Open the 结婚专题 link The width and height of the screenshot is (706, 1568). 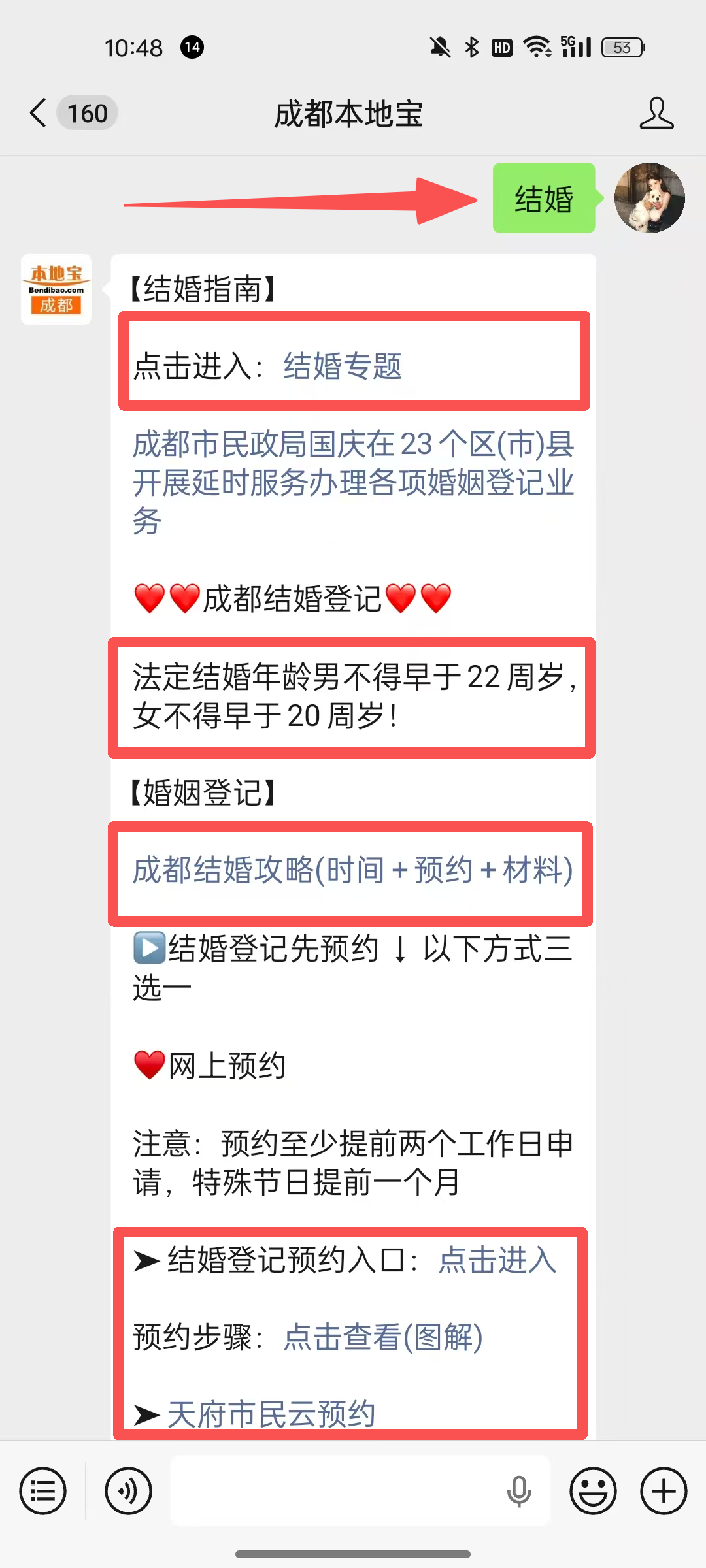[343, 366]
